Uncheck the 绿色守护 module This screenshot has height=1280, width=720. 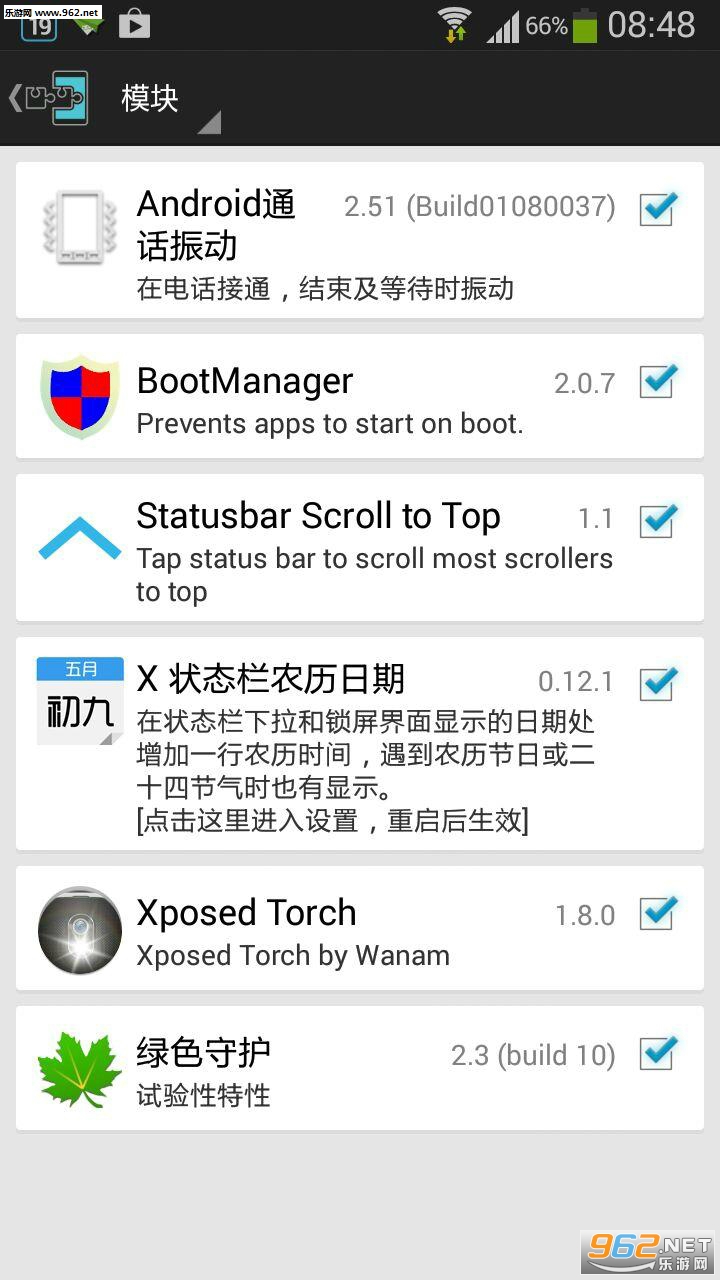coord(658,1053)
